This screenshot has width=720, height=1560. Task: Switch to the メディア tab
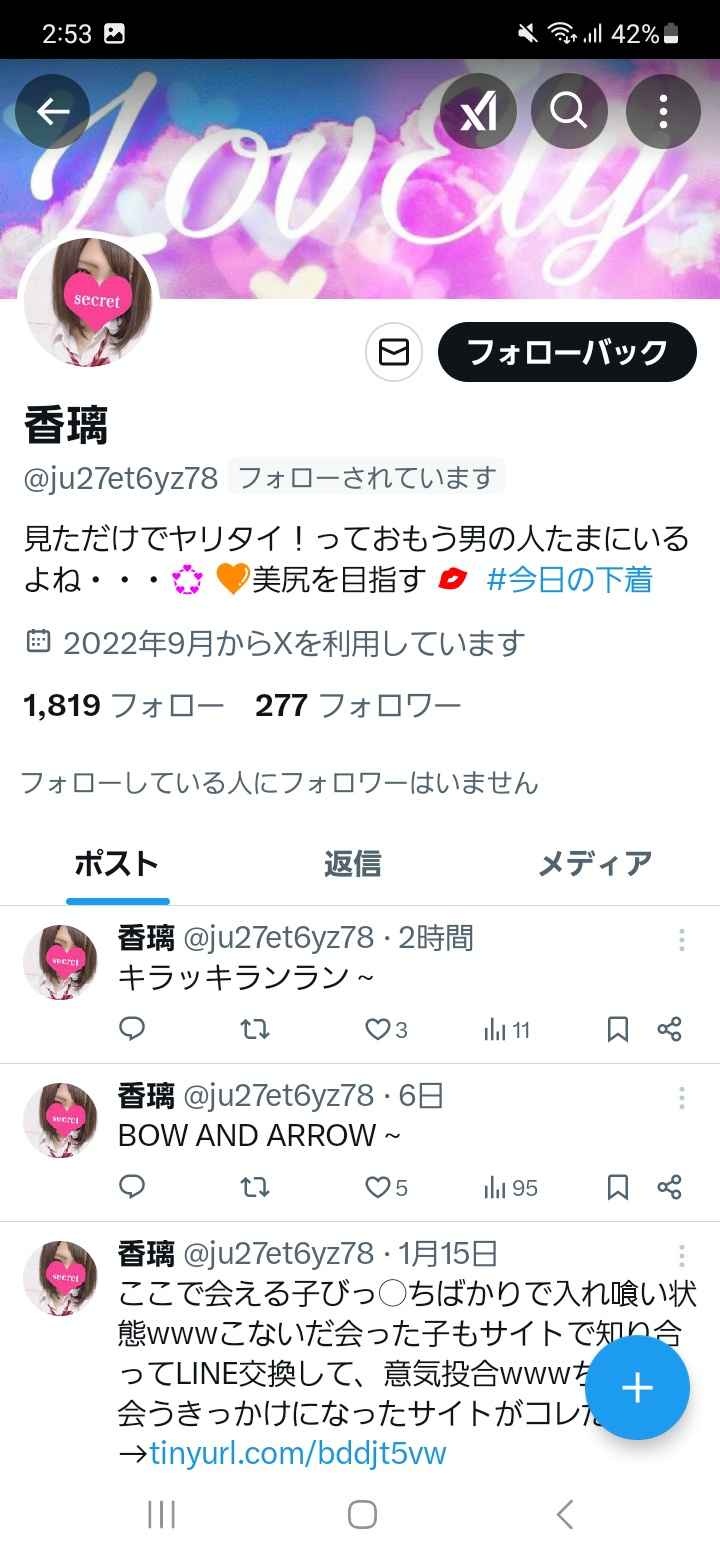click(594, 863)
